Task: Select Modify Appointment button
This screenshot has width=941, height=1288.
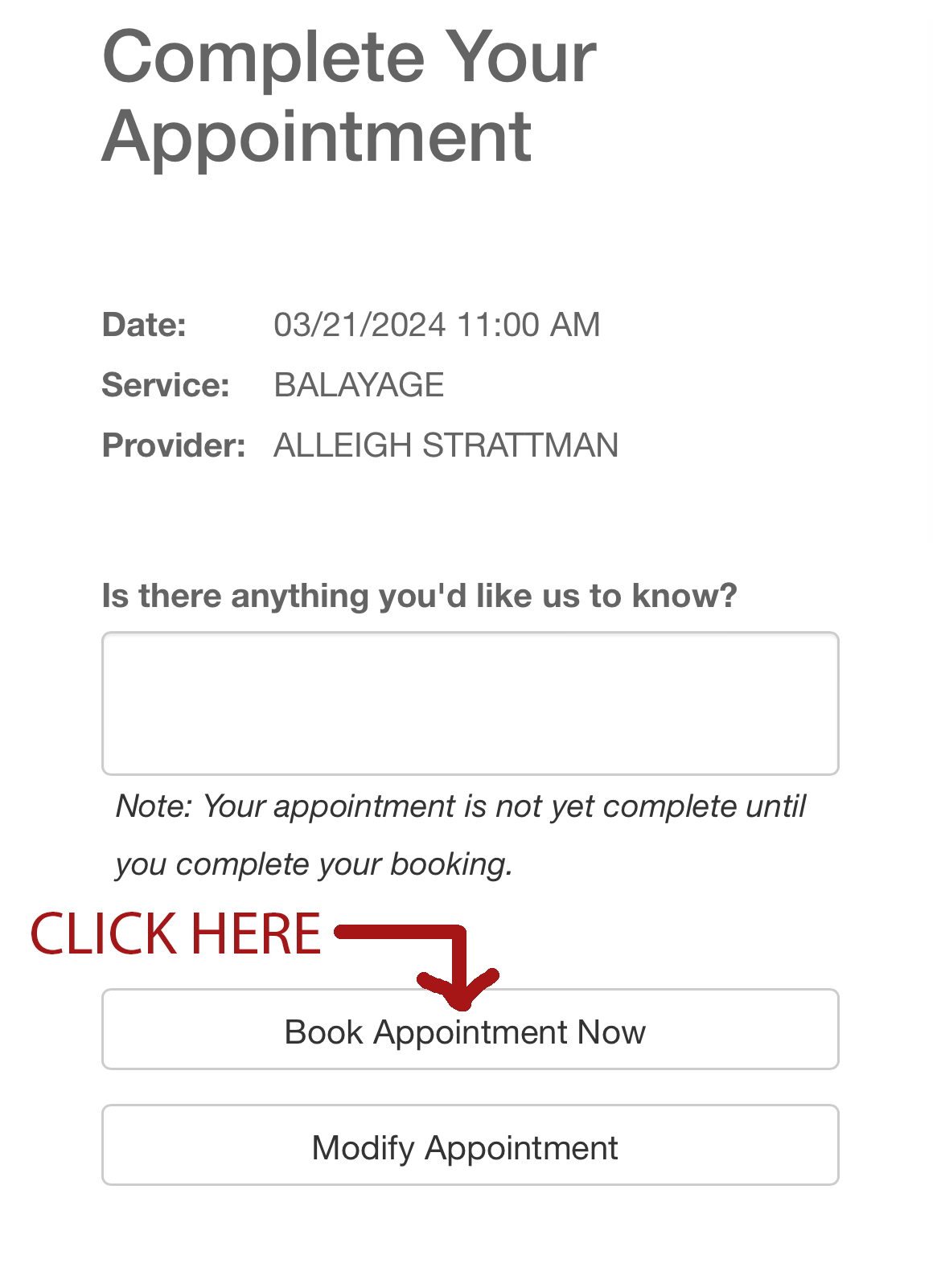Action: tap(470, 1146)
